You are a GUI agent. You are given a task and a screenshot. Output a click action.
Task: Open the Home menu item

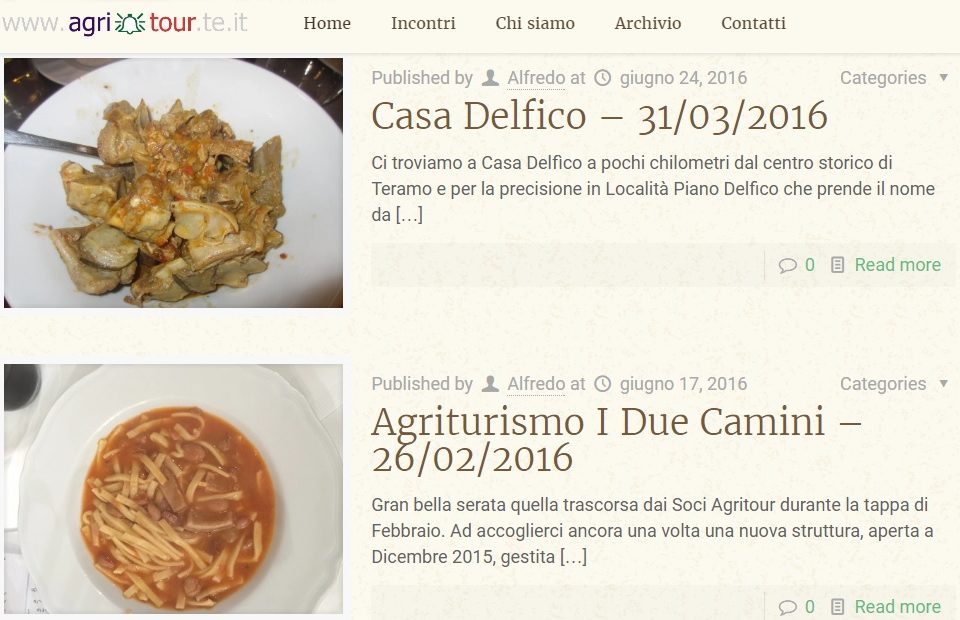coord(327,23)
